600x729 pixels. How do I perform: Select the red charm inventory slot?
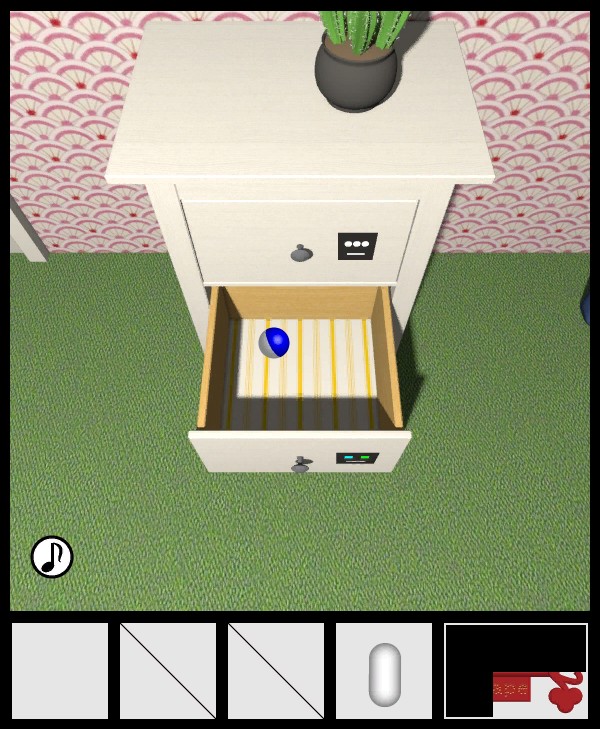coord(516,671)
